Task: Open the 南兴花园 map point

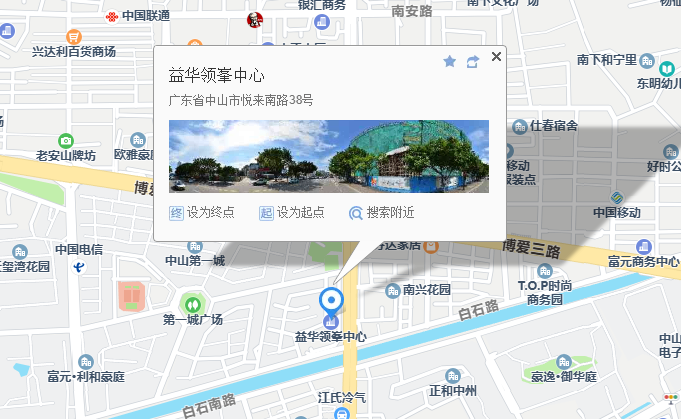Action: (394, 290)
